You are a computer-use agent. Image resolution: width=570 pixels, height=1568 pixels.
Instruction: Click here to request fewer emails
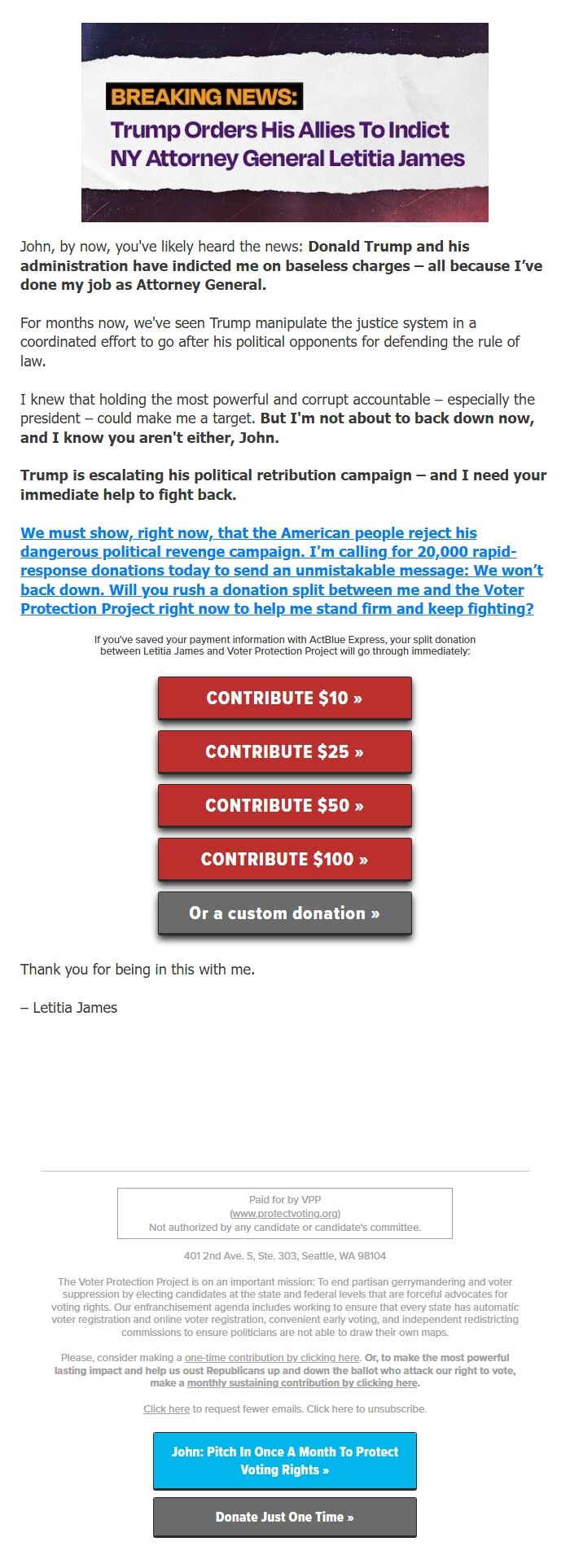point(166,1408)
